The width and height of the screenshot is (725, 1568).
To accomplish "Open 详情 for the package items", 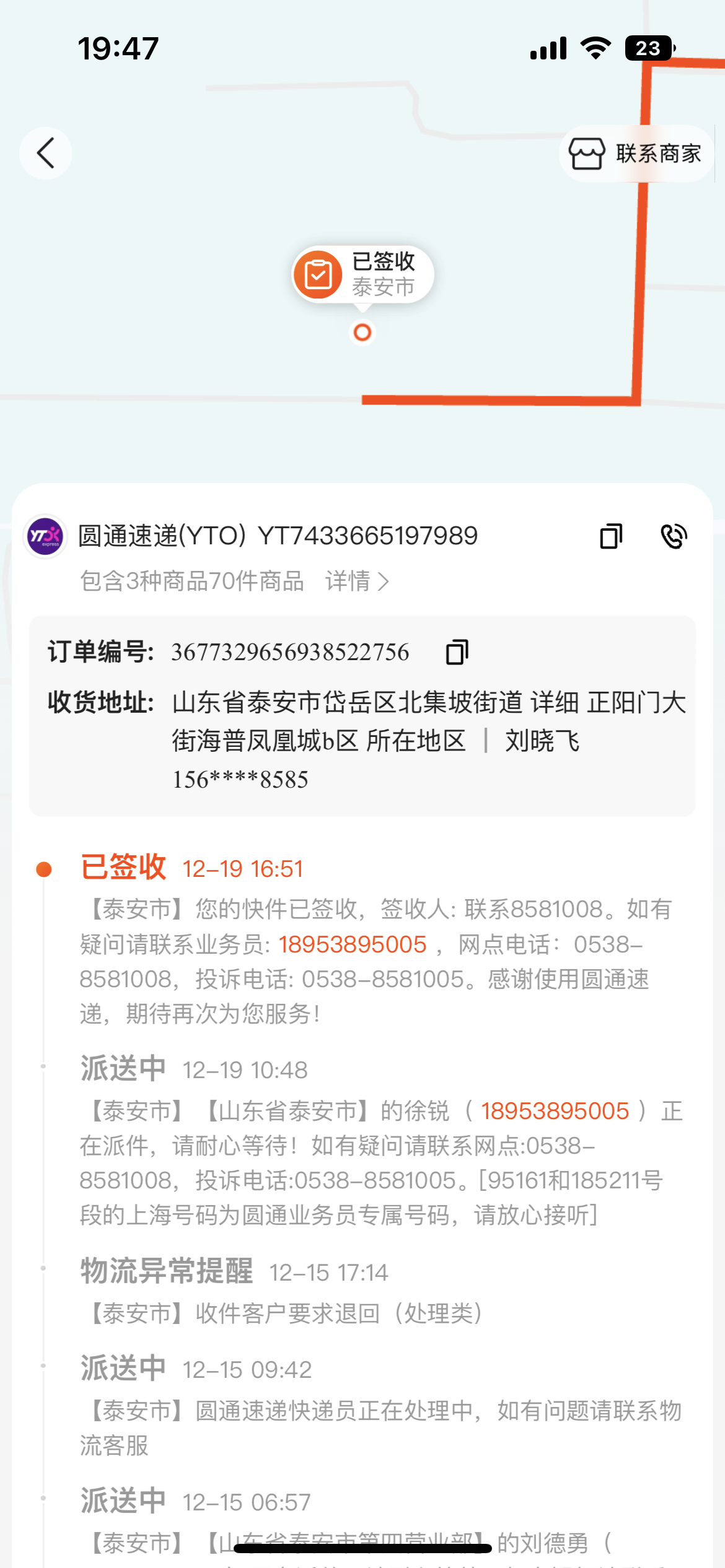I will (357, 581).
